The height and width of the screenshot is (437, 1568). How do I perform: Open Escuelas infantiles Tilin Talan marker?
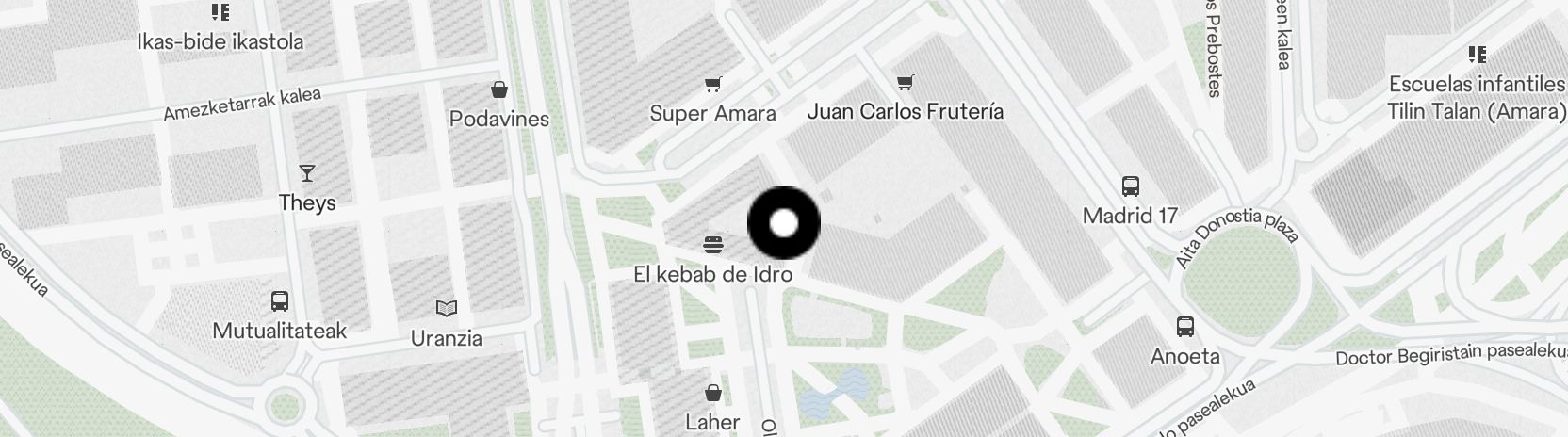click(1477, 55)
